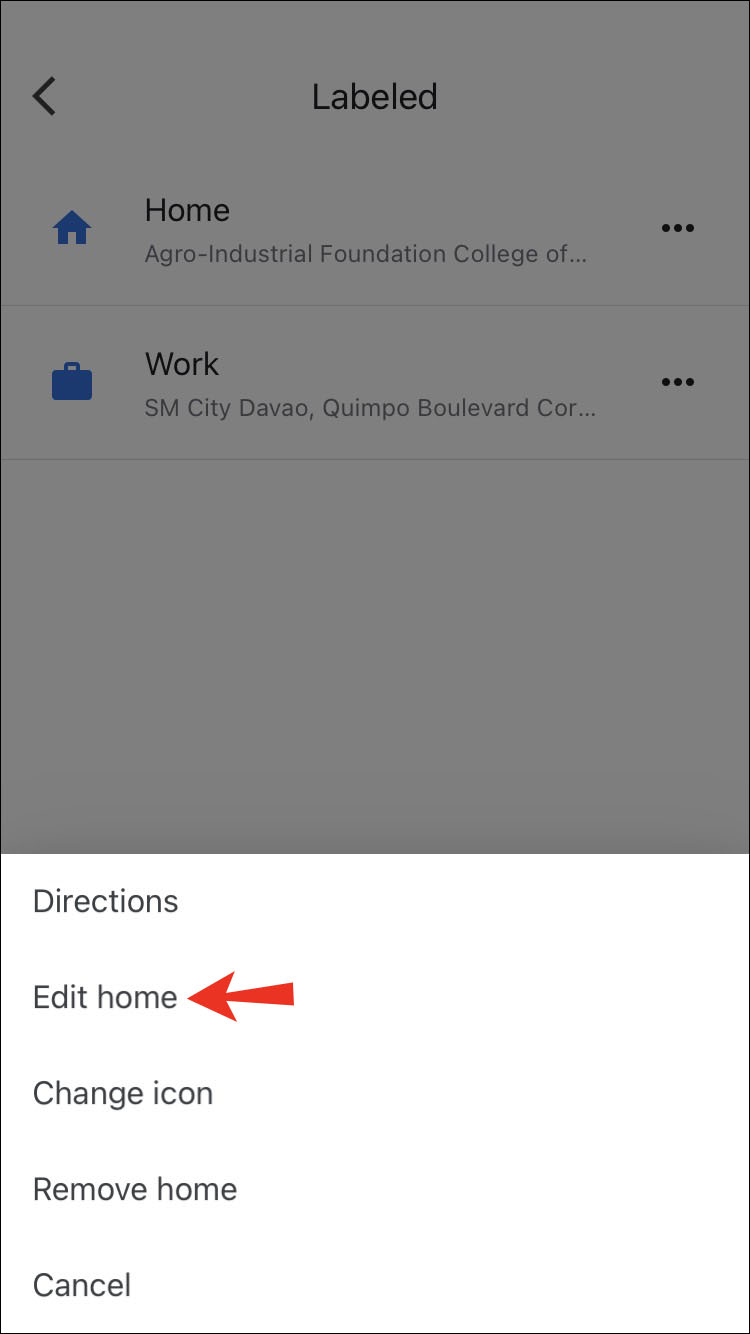Select Remove home
Viewport: 750px width, 1334px height.
[135, 1189]
